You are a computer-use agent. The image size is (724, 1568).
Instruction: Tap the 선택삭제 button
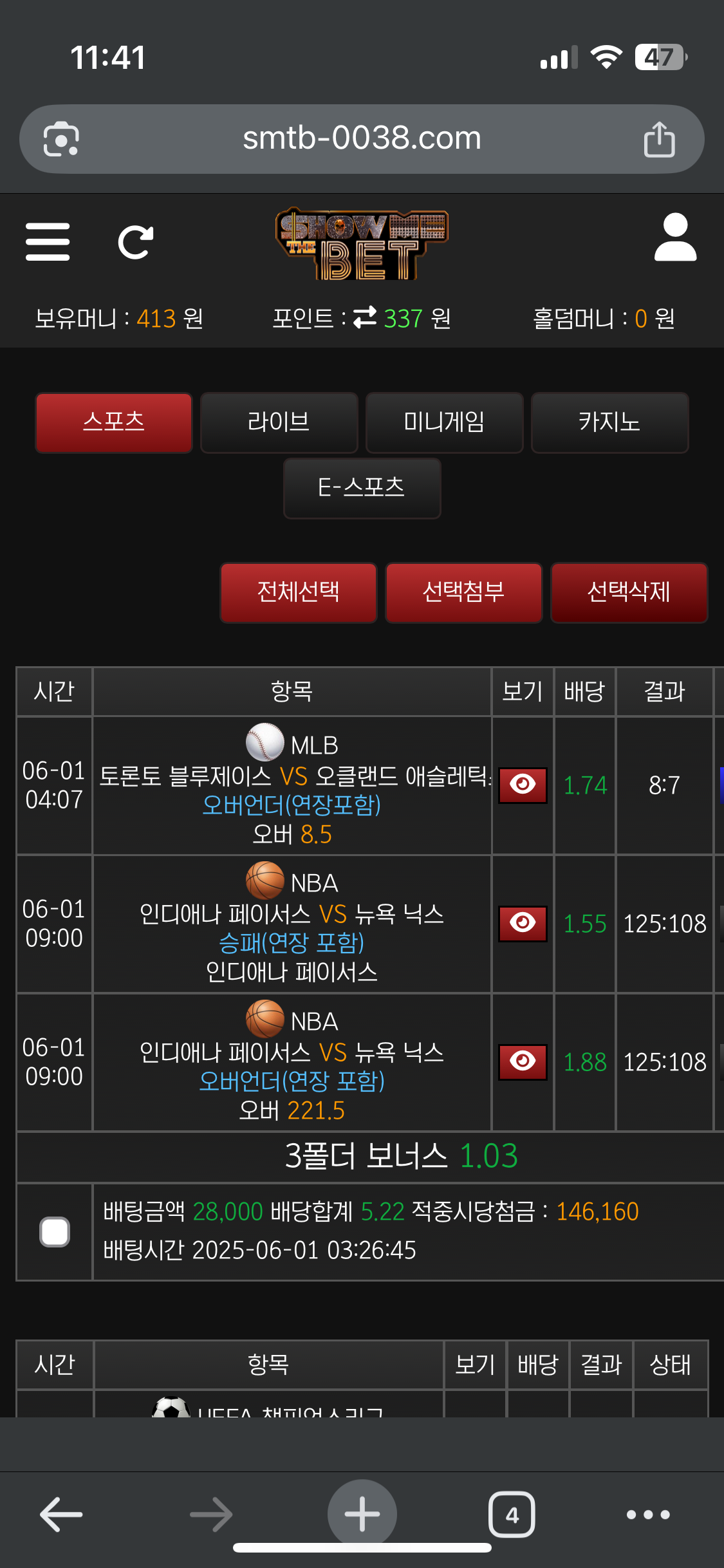tap(629, 592)
